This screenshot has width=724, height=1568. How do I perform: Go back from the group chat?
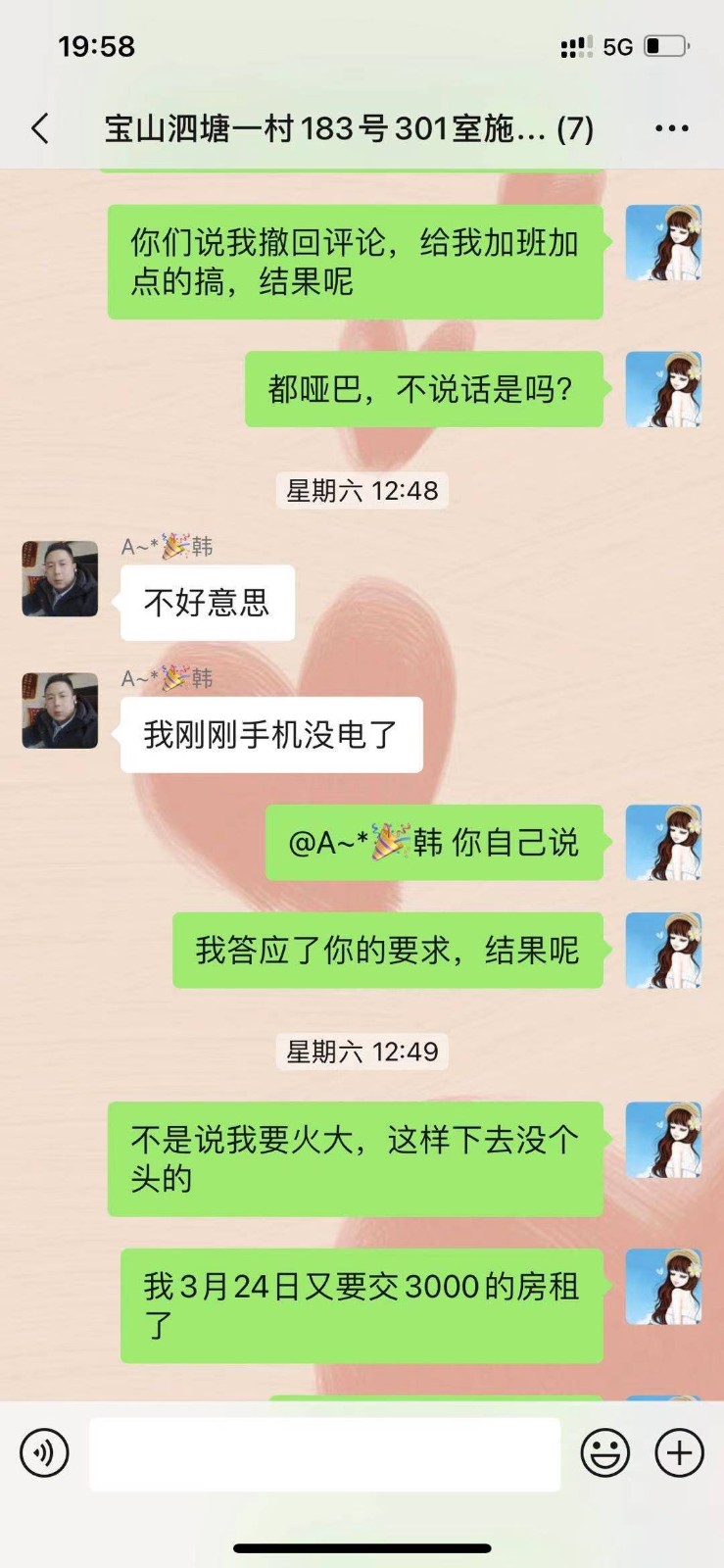[40, 128]
